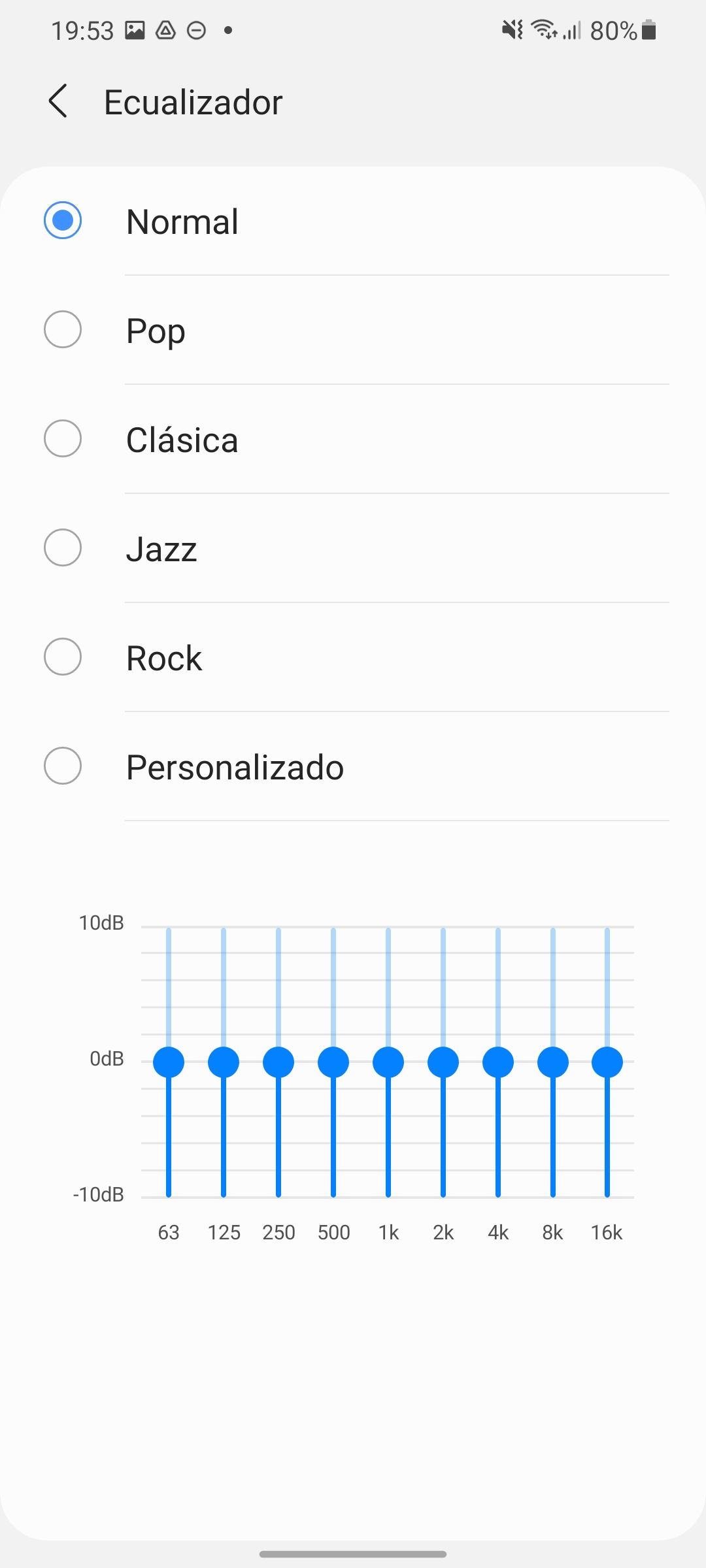The width and height of the screenshot is (706, 1568).
Task: Select the Normal equalizer preset
Action: pyautogui.click(x=353, y=221)
